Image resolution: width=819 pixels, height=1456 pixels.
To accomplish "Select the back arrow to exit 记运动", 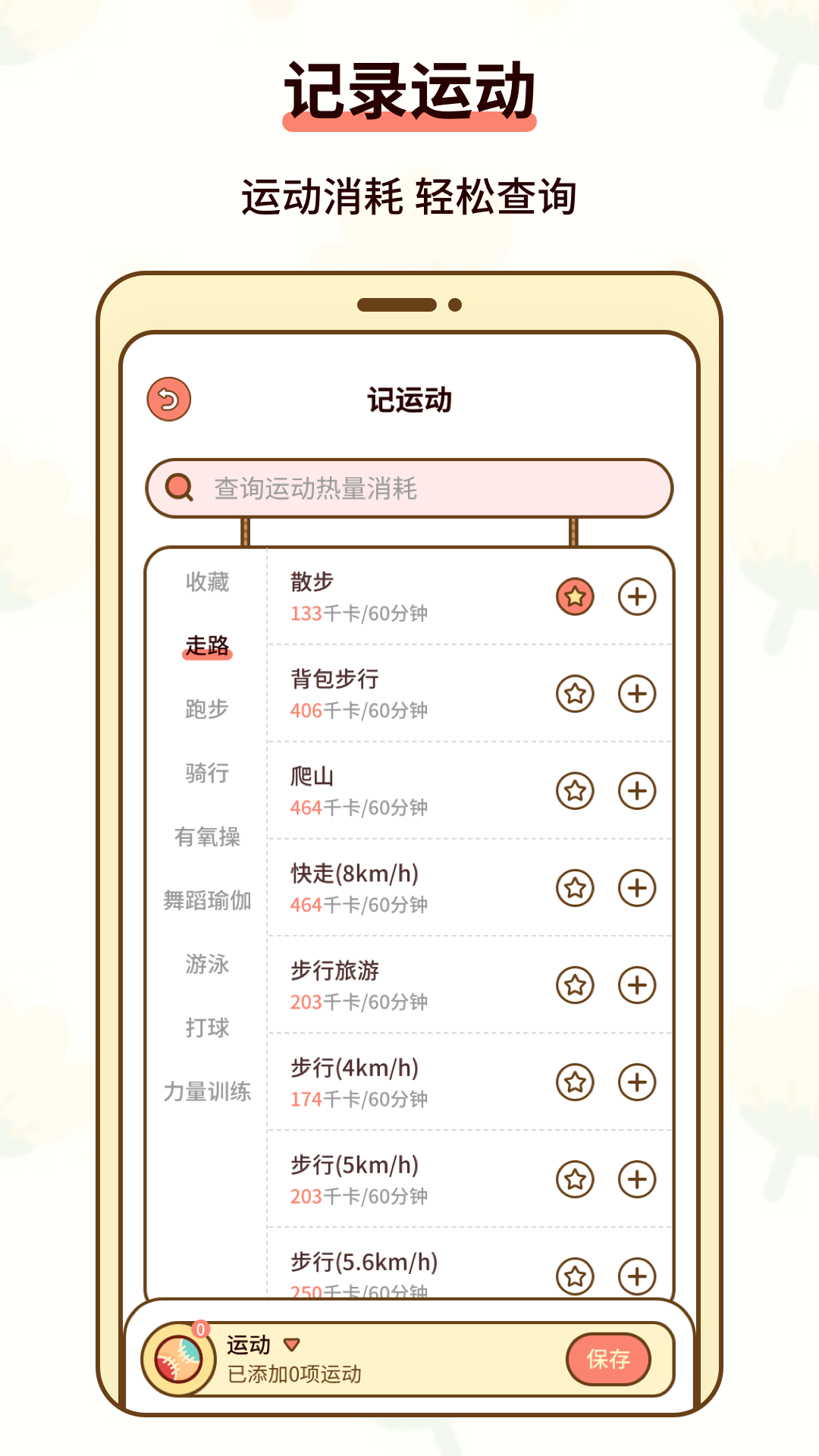I will 168,400.
